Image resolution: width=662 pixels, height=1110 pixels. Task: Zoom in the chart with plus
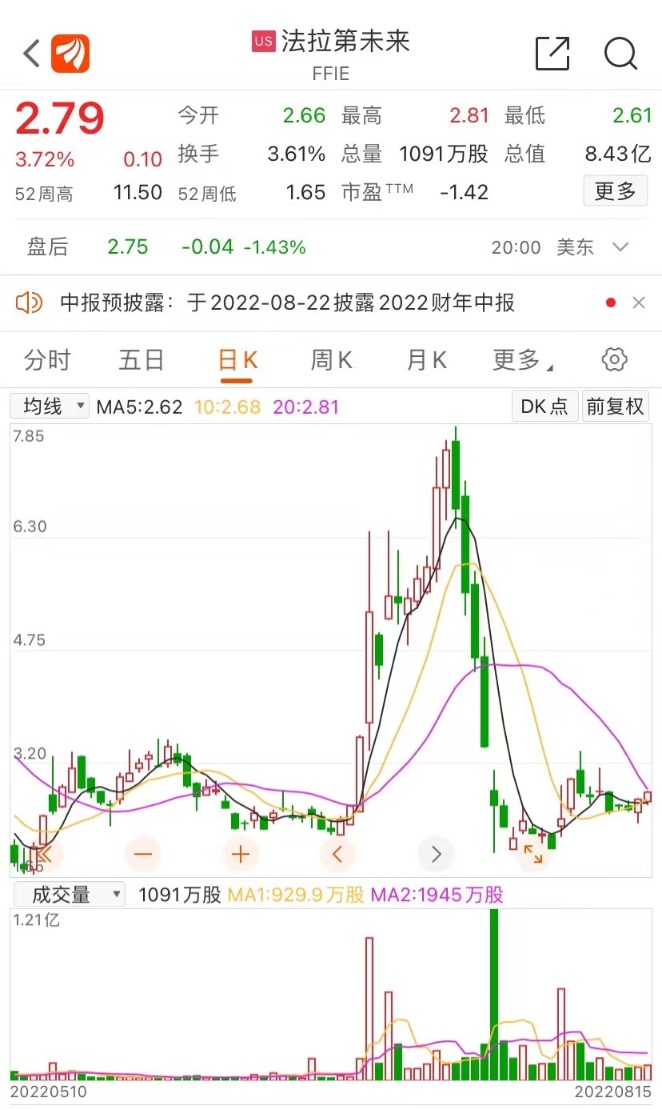point(239,855)
